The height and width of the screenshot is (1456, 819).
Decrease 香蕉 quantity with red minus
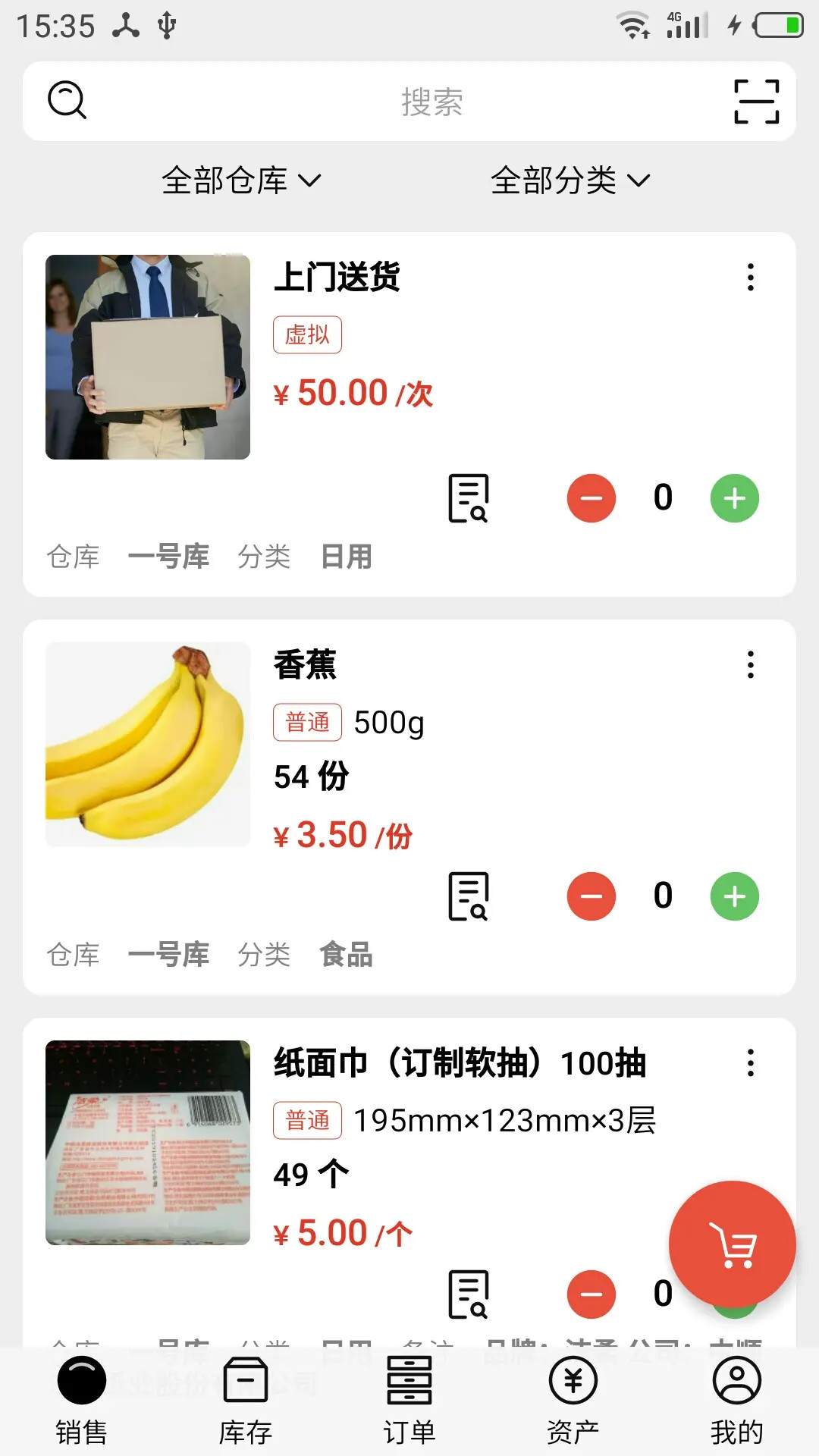click(x=591, y=896)
